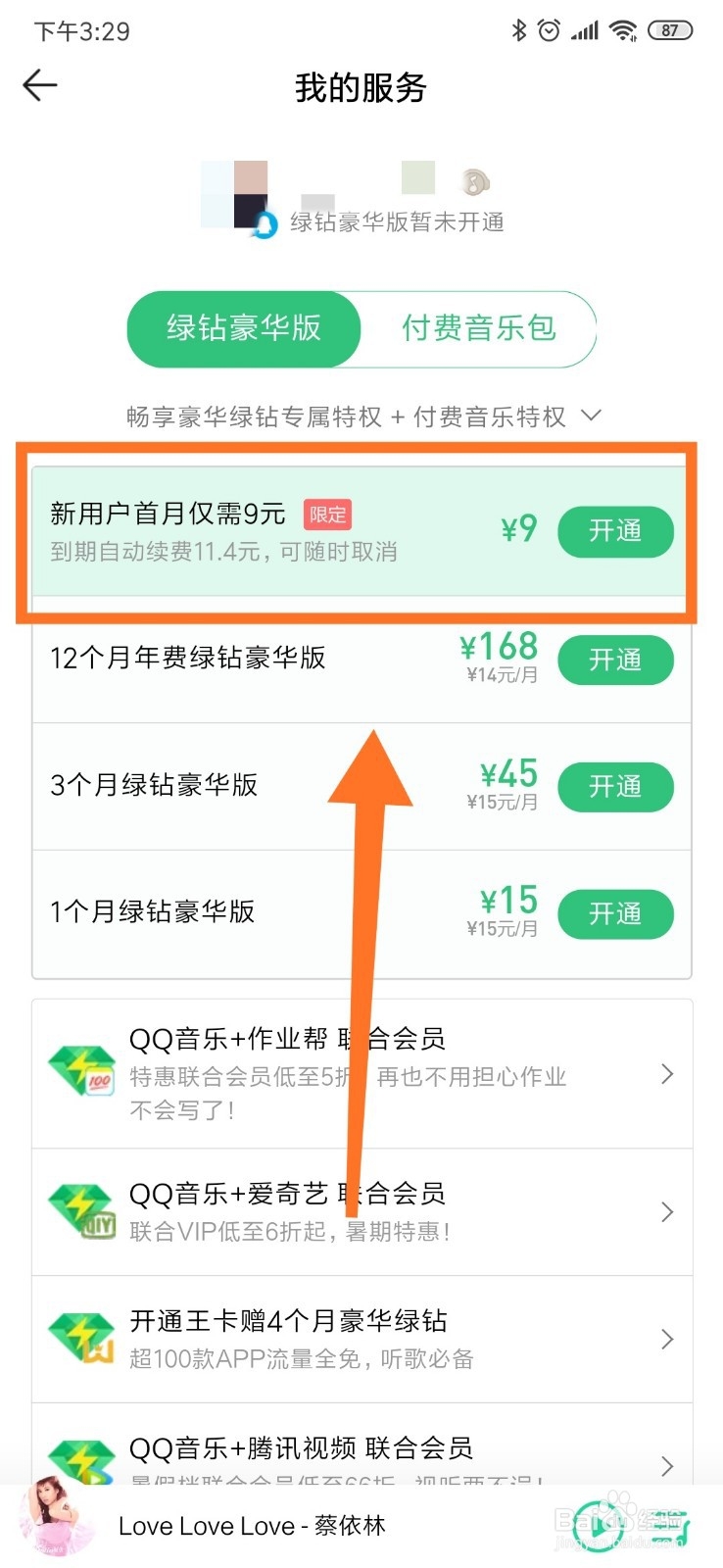The height and width of the screenshot is (1568, 723).
Task: Expand 畅享豪华绿钻专属特权 details via the chevron
Action: point(591,416)
